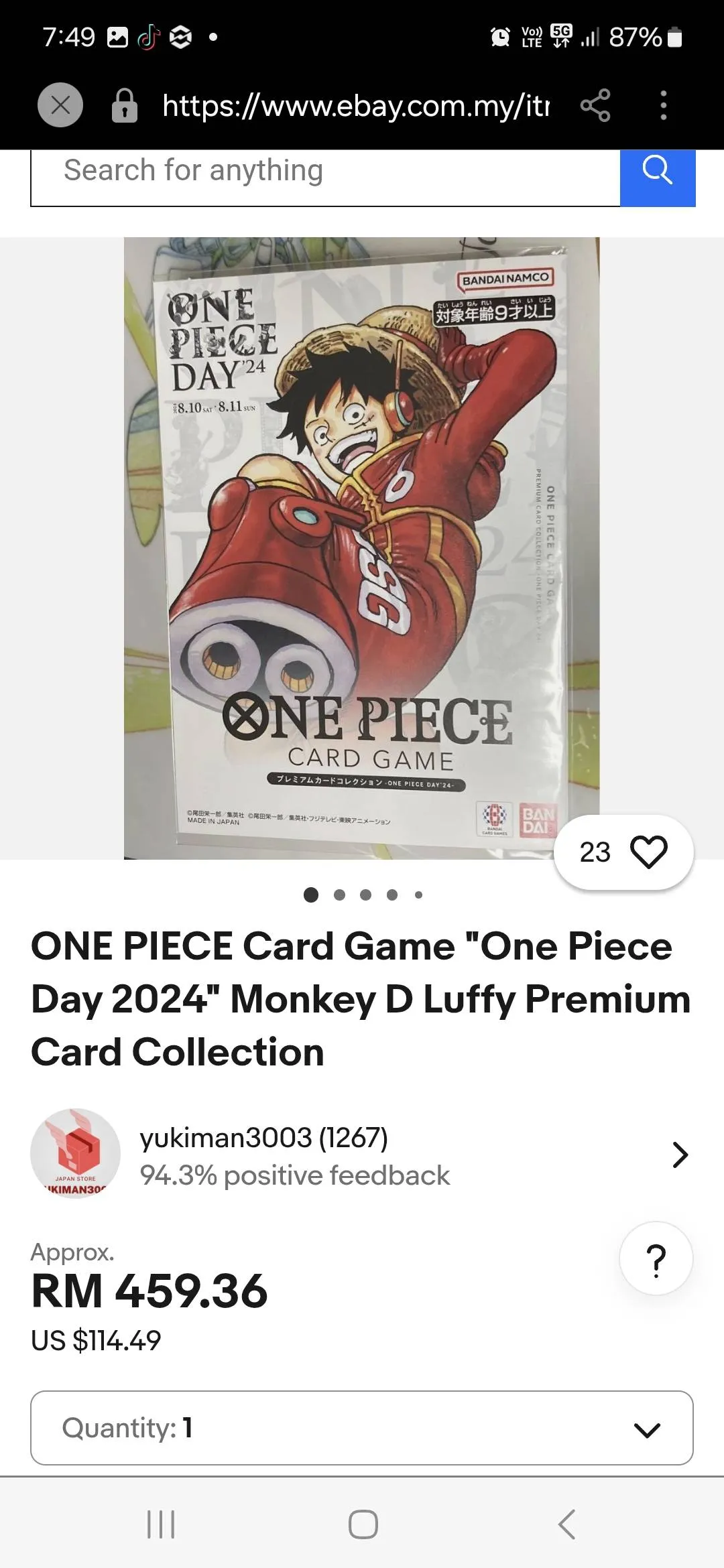Share this eBay page link

[x=595, y=105]
